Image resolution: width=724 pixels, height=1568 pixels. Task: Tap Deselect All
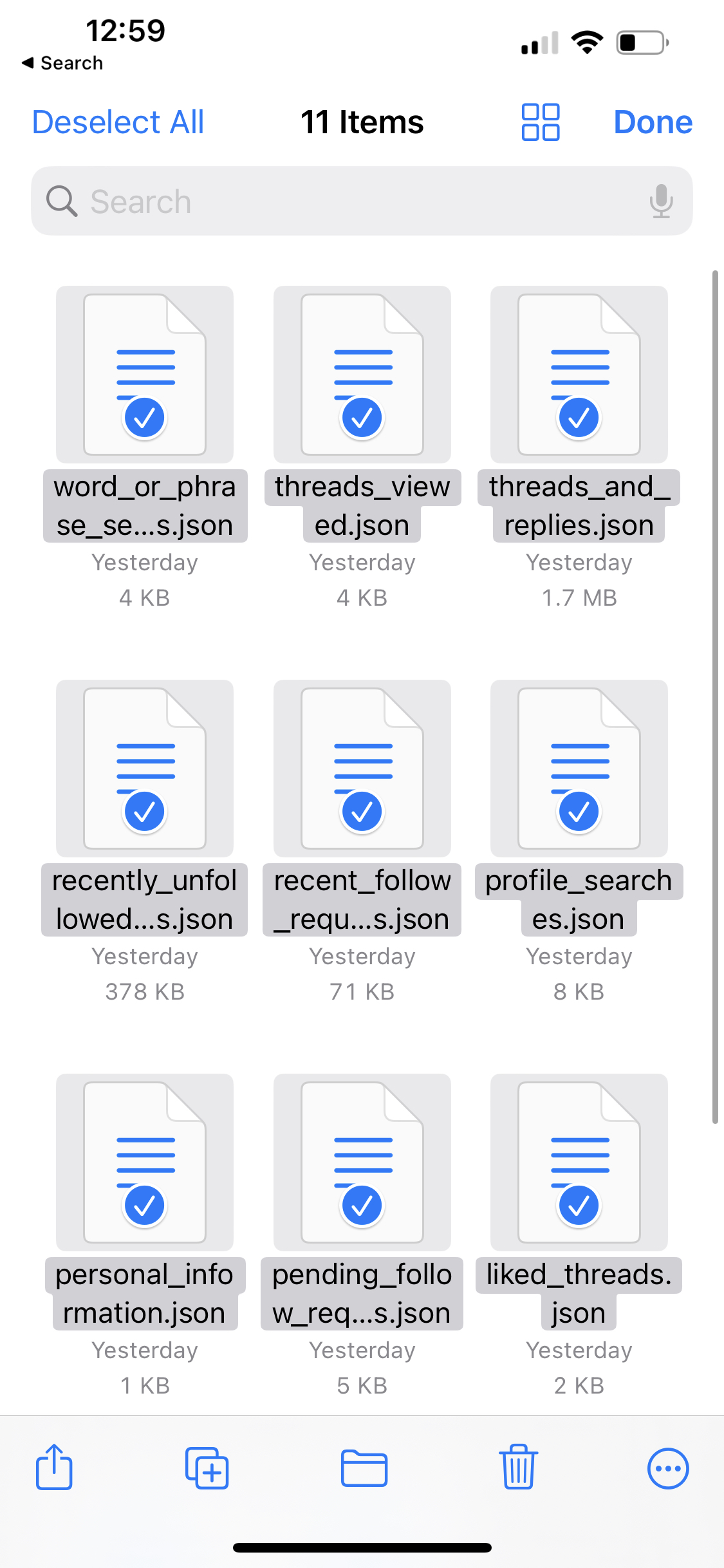(118, 122)
